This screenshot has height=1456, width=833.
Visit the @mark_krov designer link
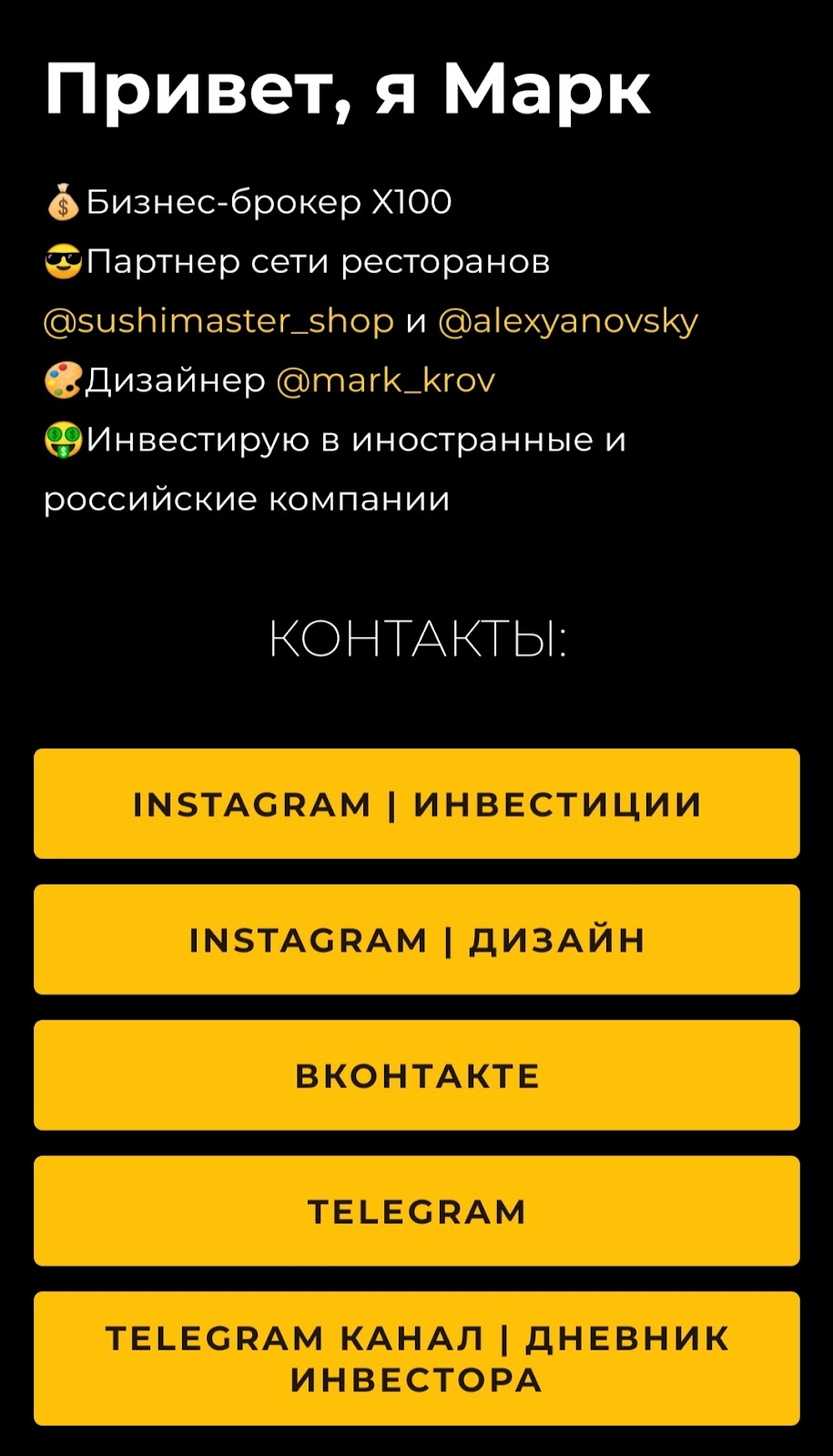point(385,380)
